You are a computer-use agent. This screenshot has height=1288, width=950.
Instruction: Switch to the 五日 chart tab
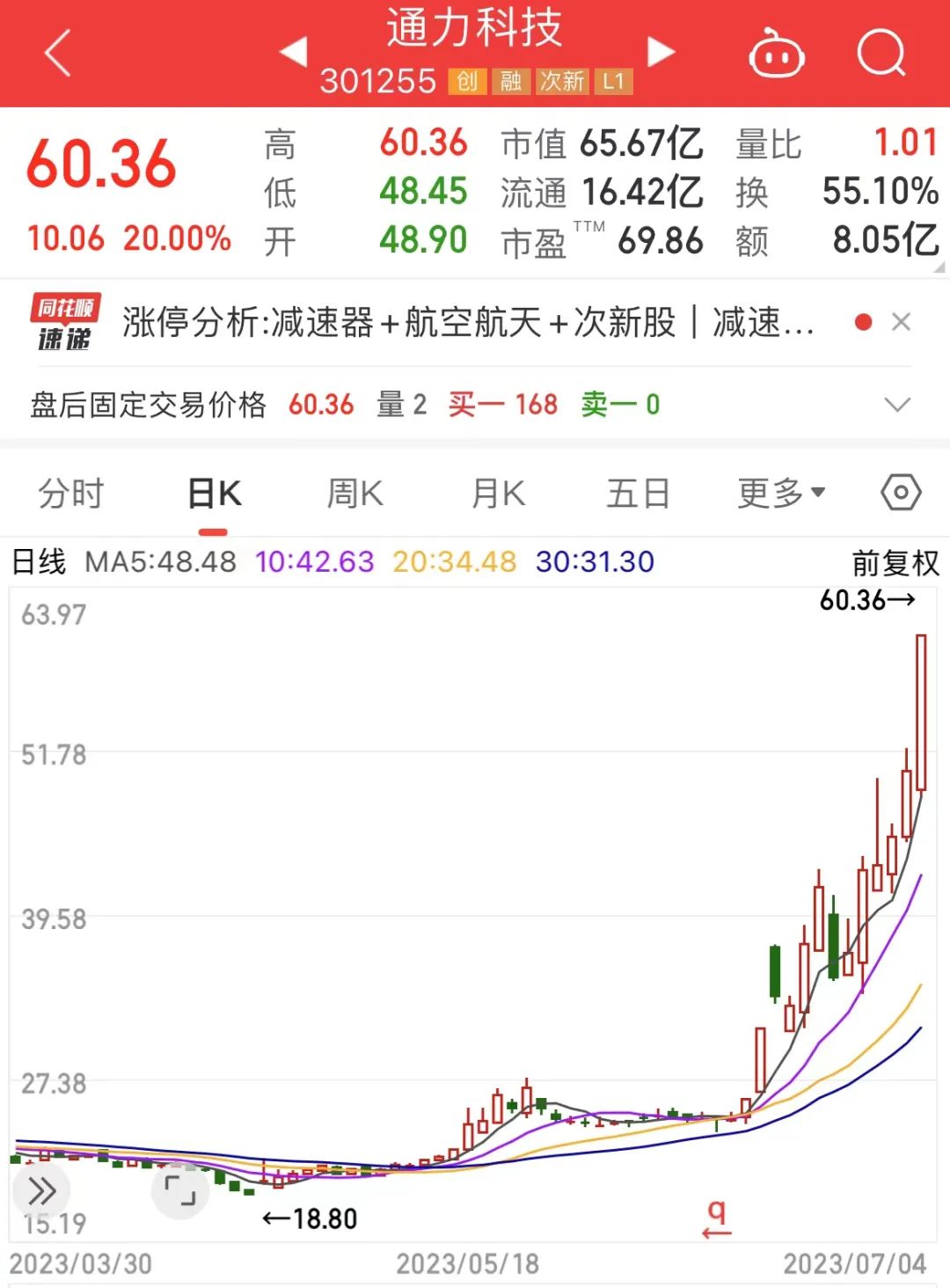638,494
